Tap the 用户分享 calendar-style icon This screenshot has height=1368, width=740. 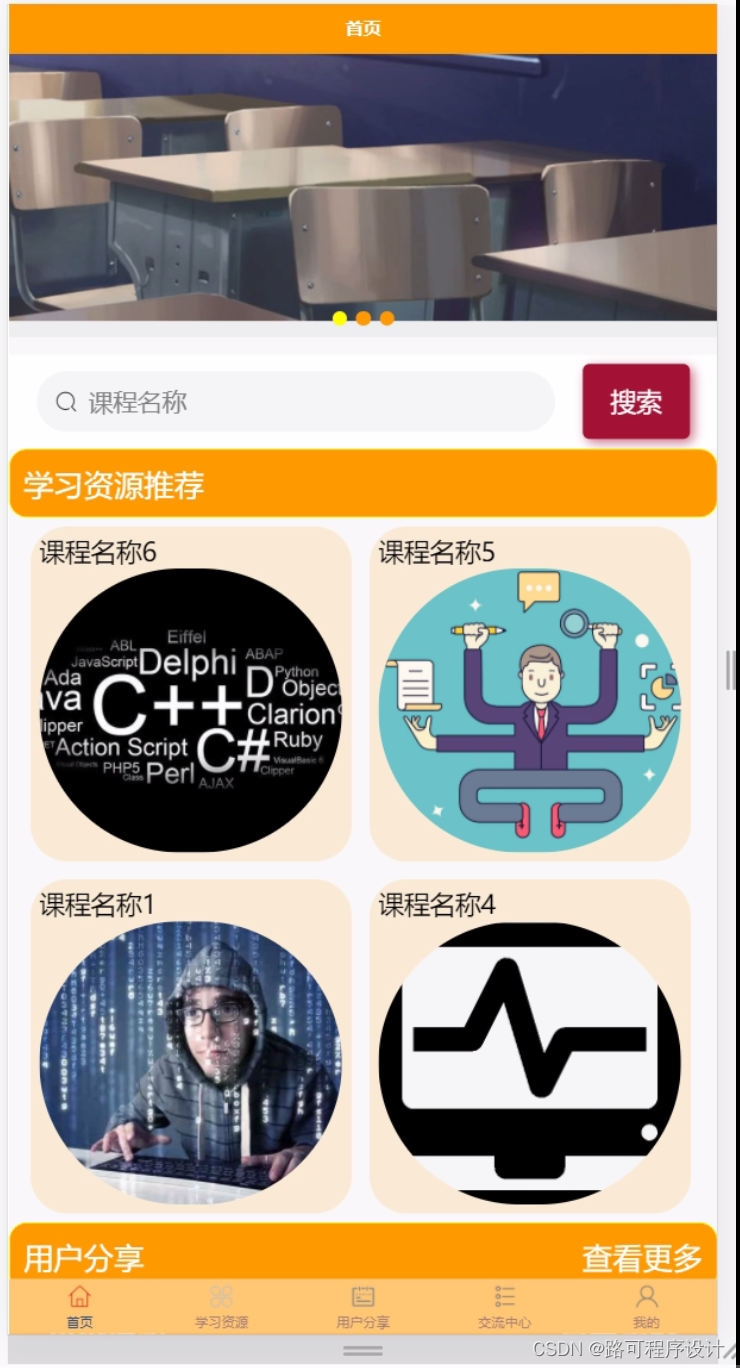point(362,1296)
